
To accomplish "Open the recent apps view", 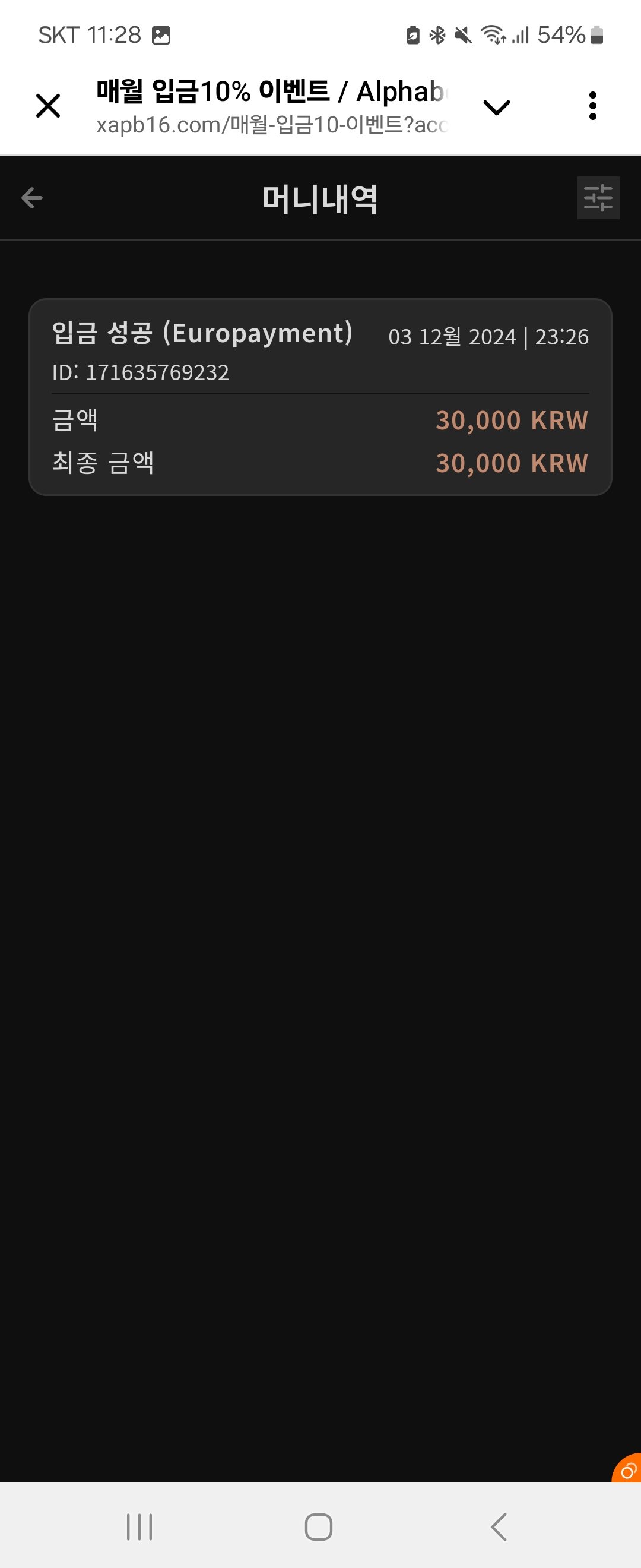I will tap(139, 1526).
